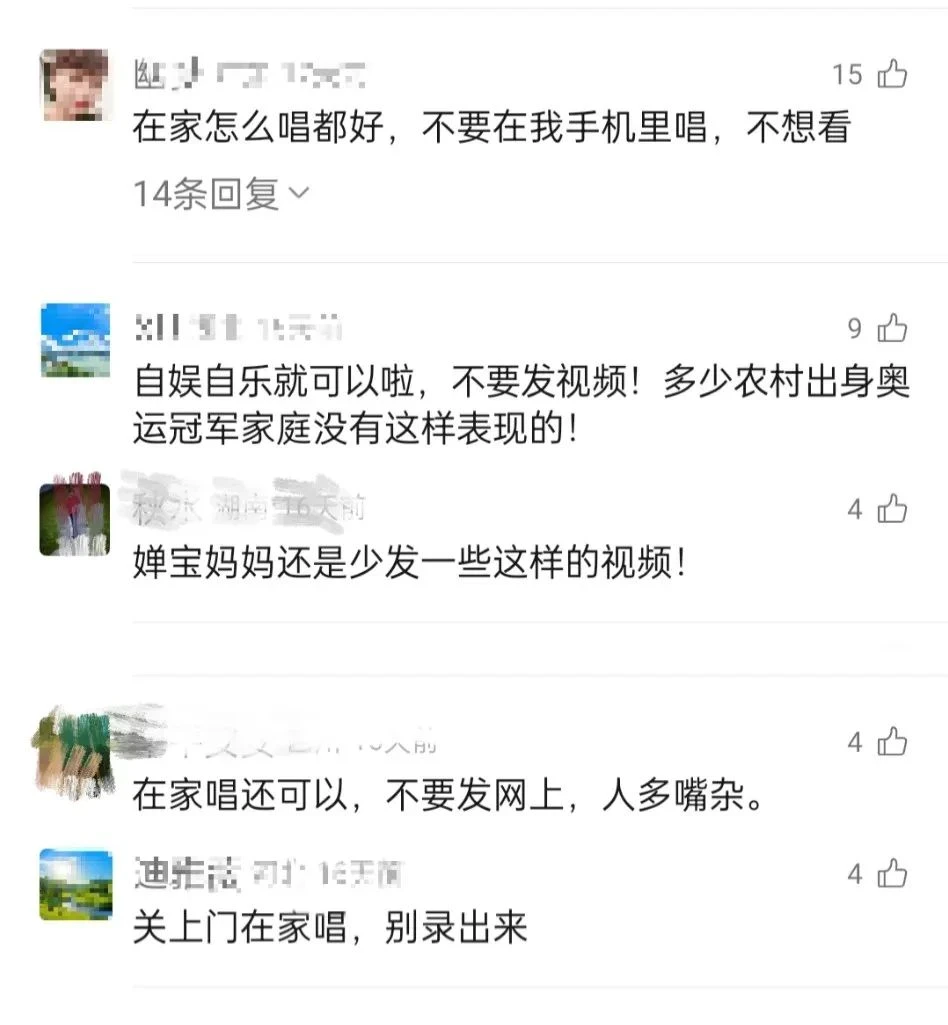Like the comment '在家怎么唱都好'
The width and height of the screenshot is (948, 1025).
pos(892,74)
